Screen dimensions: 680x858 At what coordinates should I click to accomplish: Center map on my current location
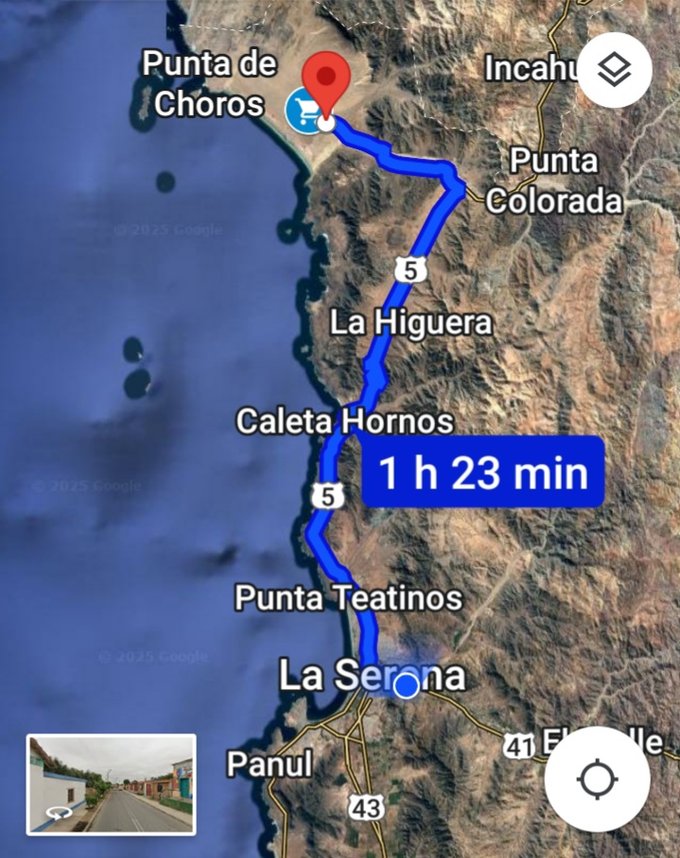(596, 779)
